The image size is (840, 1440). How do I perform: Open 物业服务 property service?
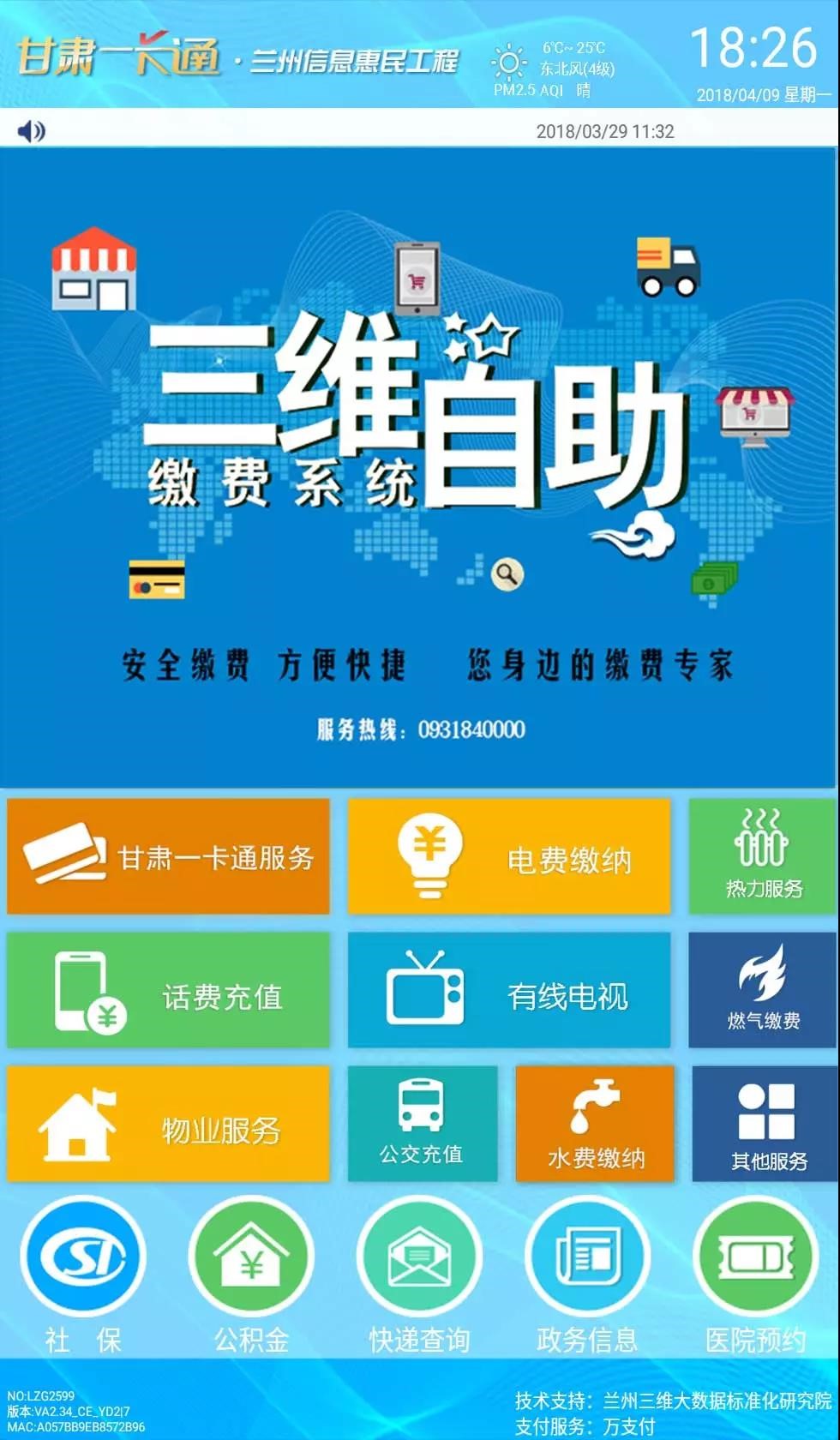pyautogui.click(x=168, y=1125)
